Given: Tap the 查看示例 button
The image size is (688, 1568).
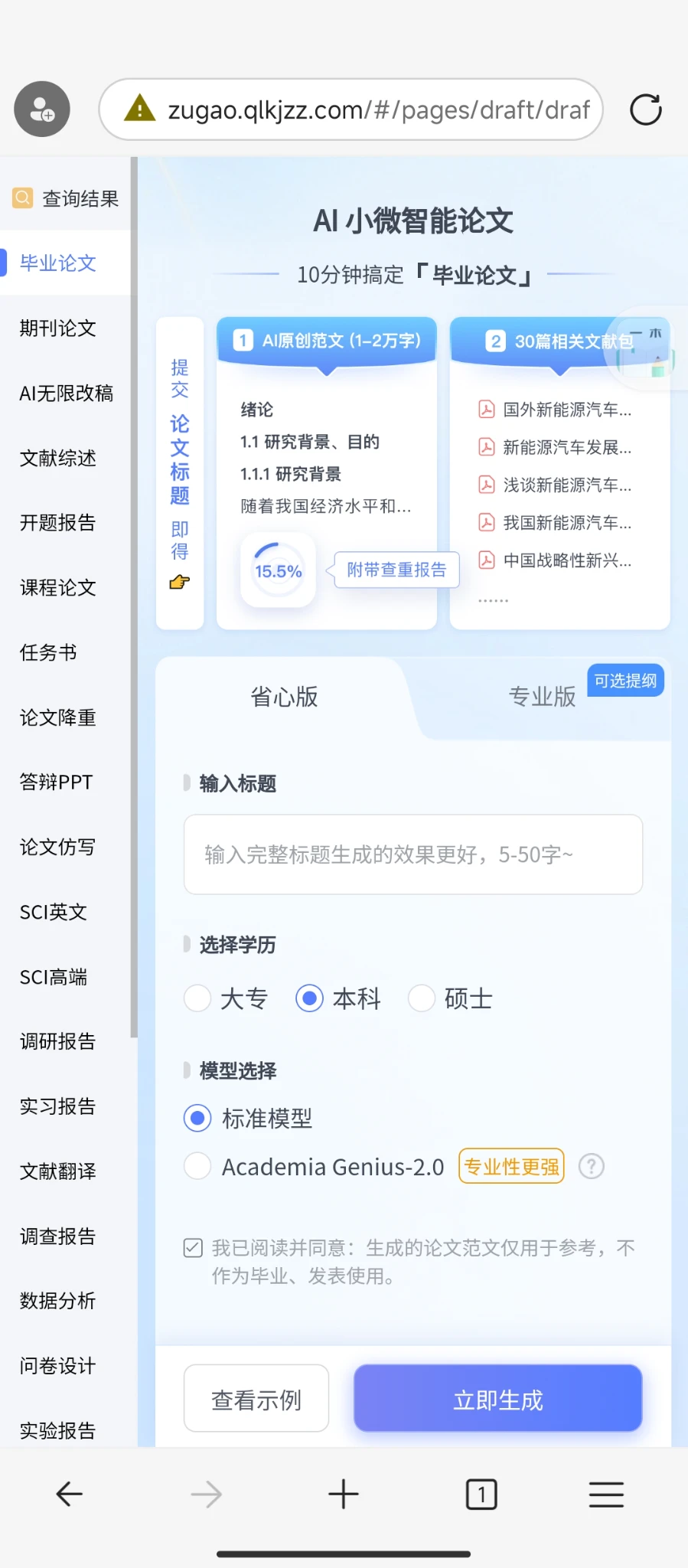Looking at the screenshot, I should 256,1399.
